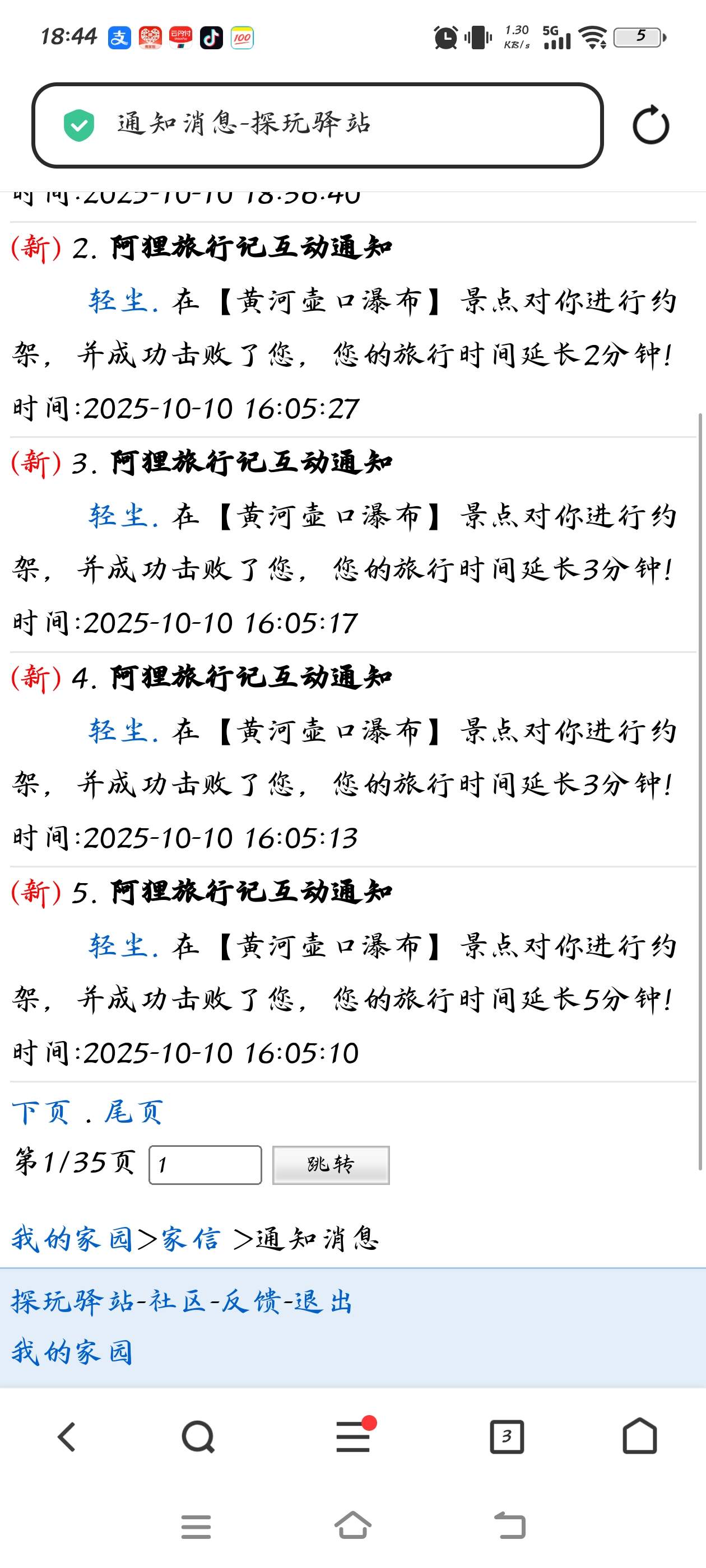706x1568 pixels.
Task: Open 轻尘's profile in notification 2
Action: click(119, 301)
